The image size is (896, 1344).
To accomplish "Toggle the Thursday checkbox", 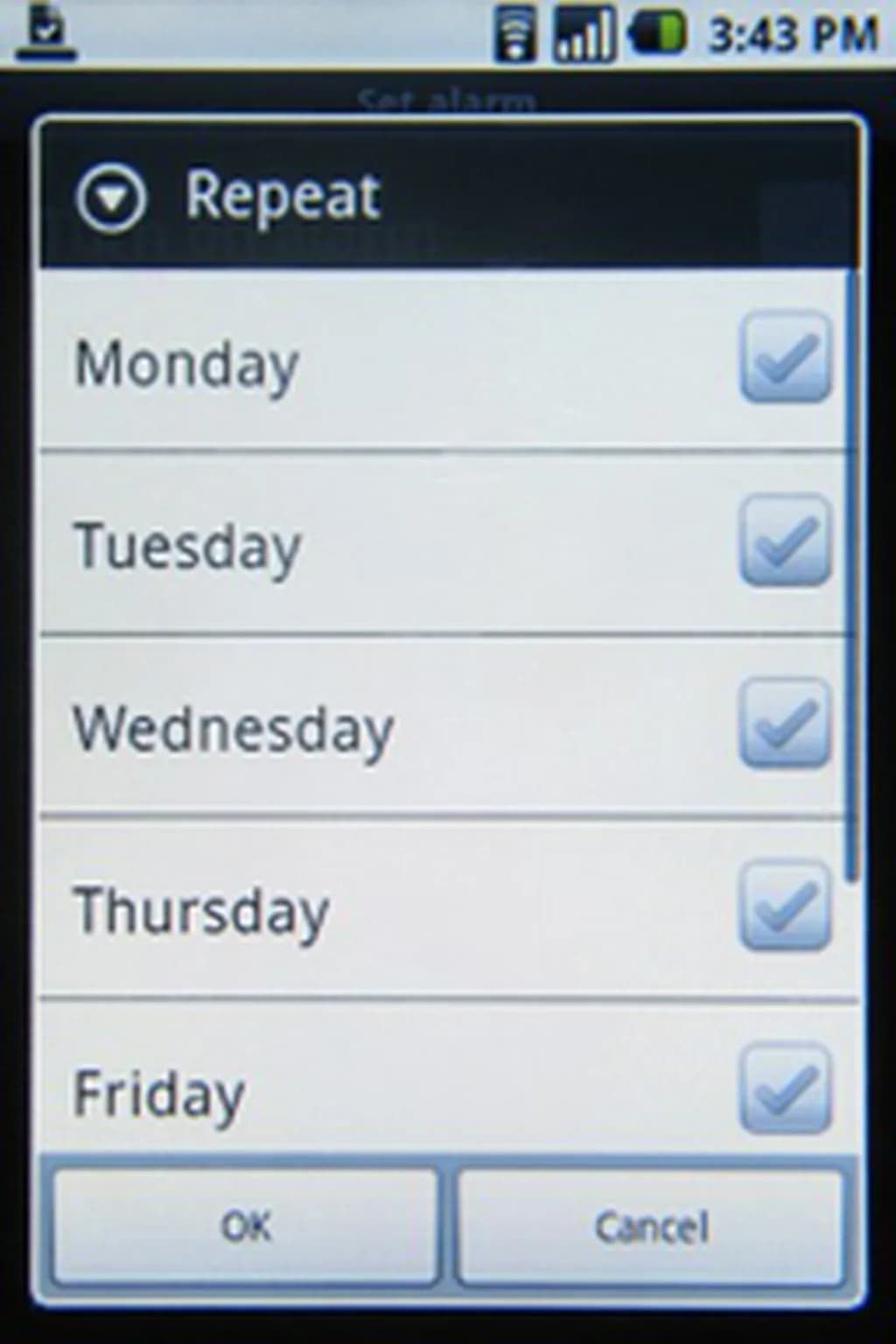I will click(x=785, y=906).
